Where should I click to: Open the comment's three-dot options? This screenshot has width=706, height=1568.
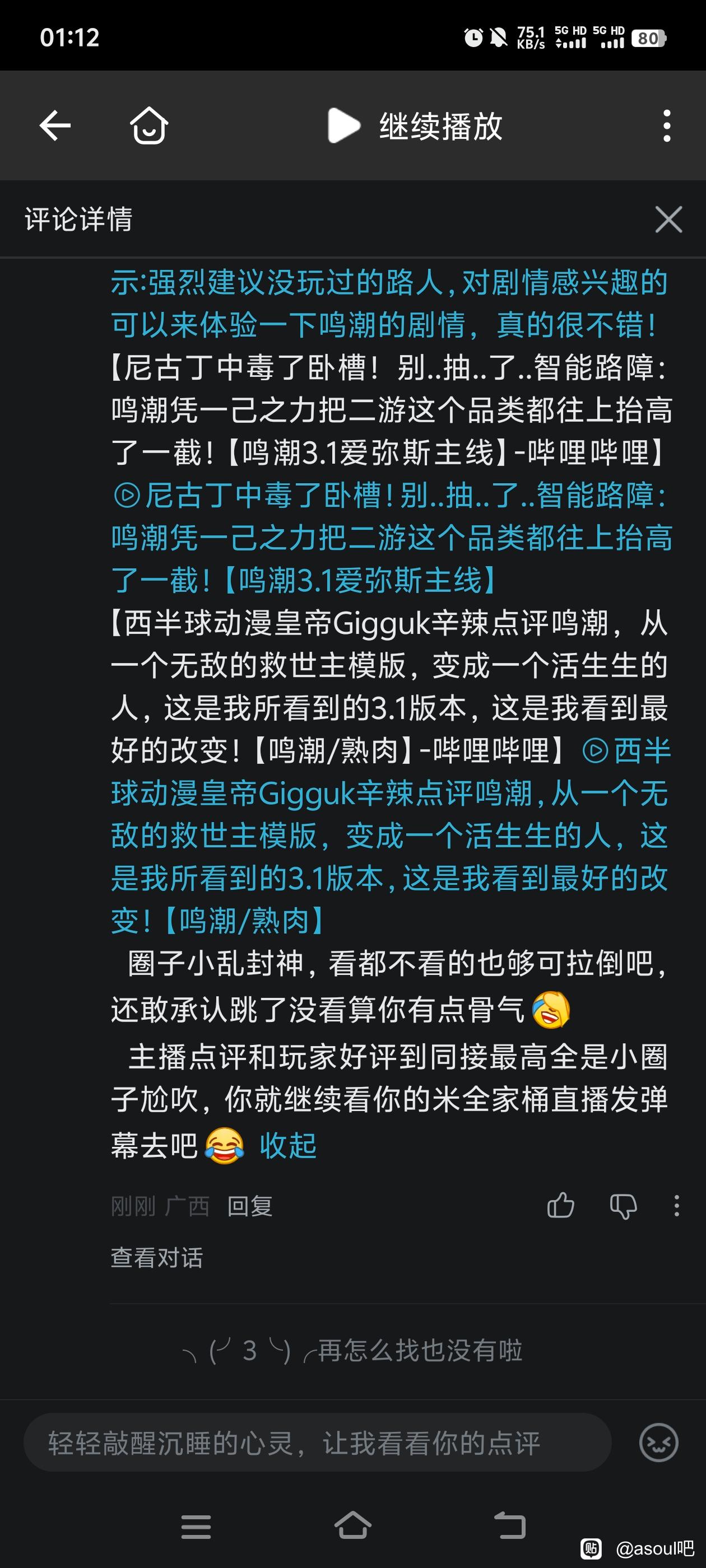point(676,1206)
